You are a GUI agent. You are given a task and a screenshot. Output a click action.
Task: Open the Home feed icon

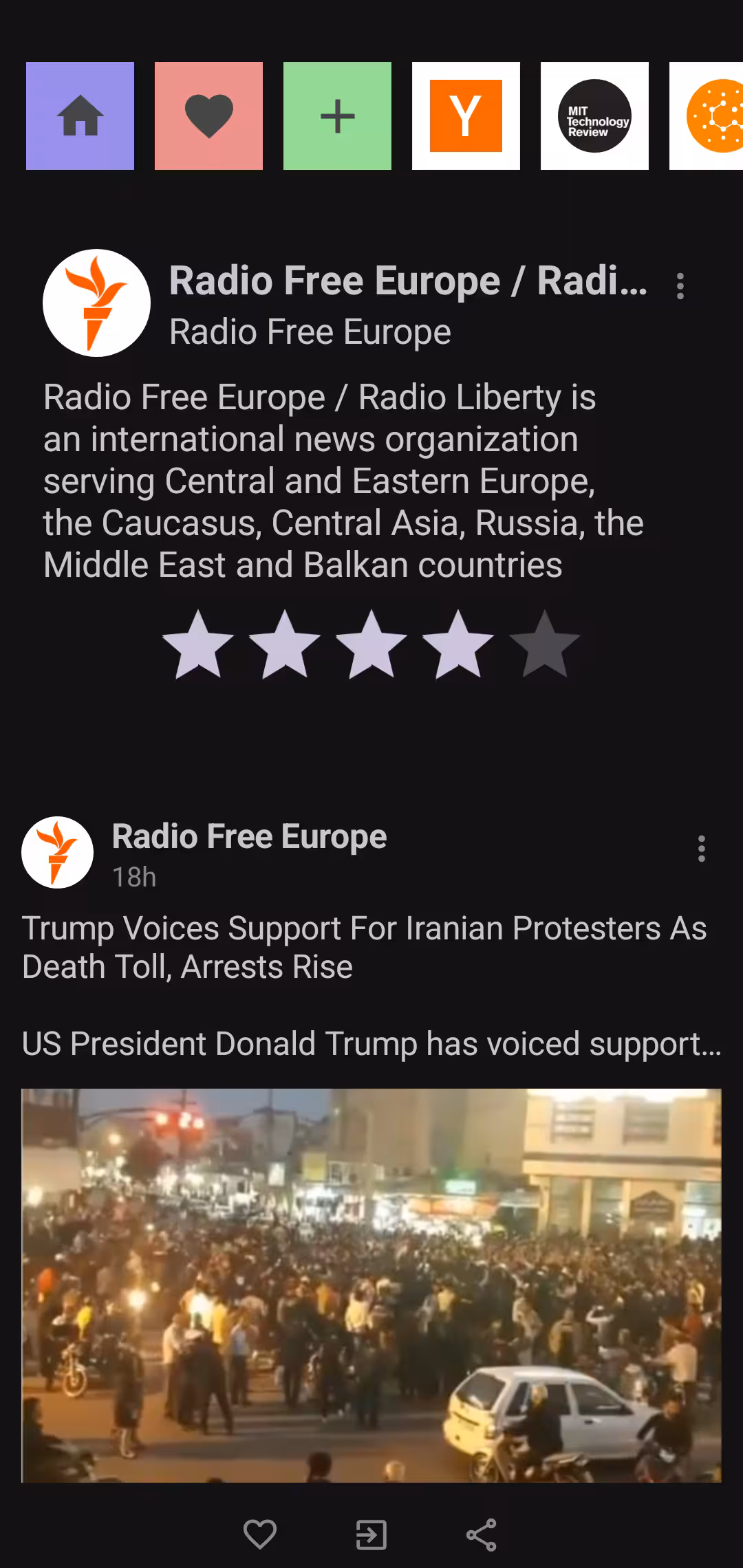tap(79, 115)
